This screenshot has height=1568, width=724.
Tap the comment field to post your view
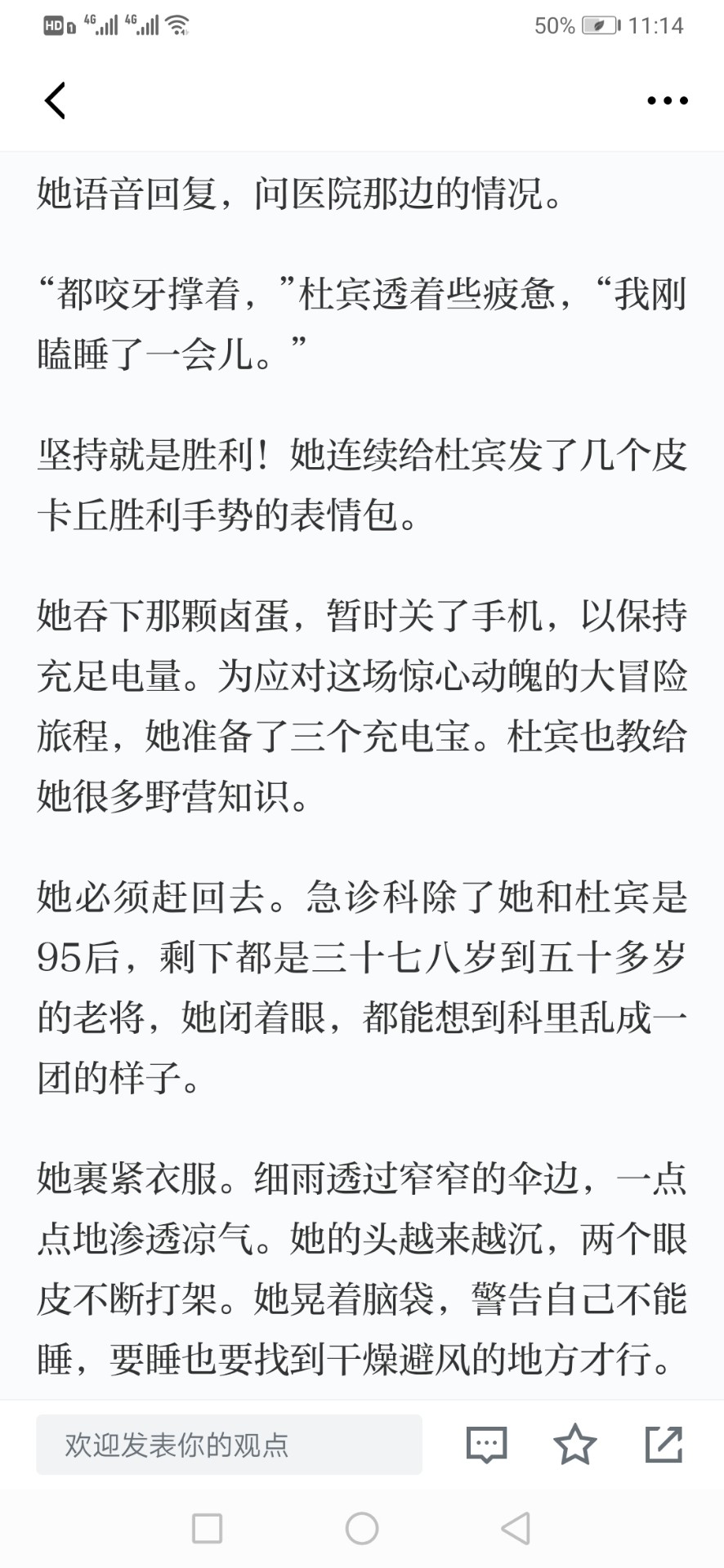tap(229, 1445)
